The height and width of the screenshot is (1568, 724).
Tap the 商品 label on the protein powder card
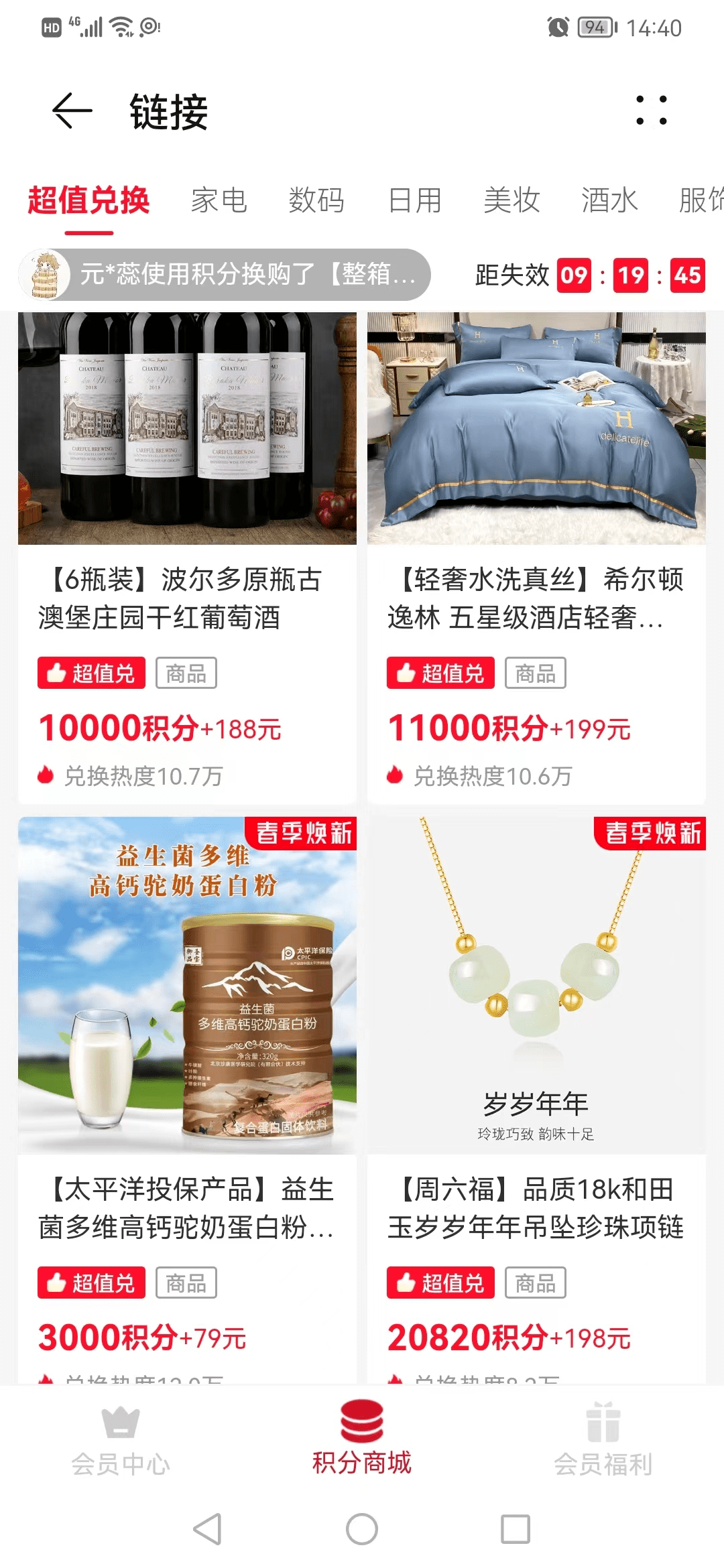186,1282
